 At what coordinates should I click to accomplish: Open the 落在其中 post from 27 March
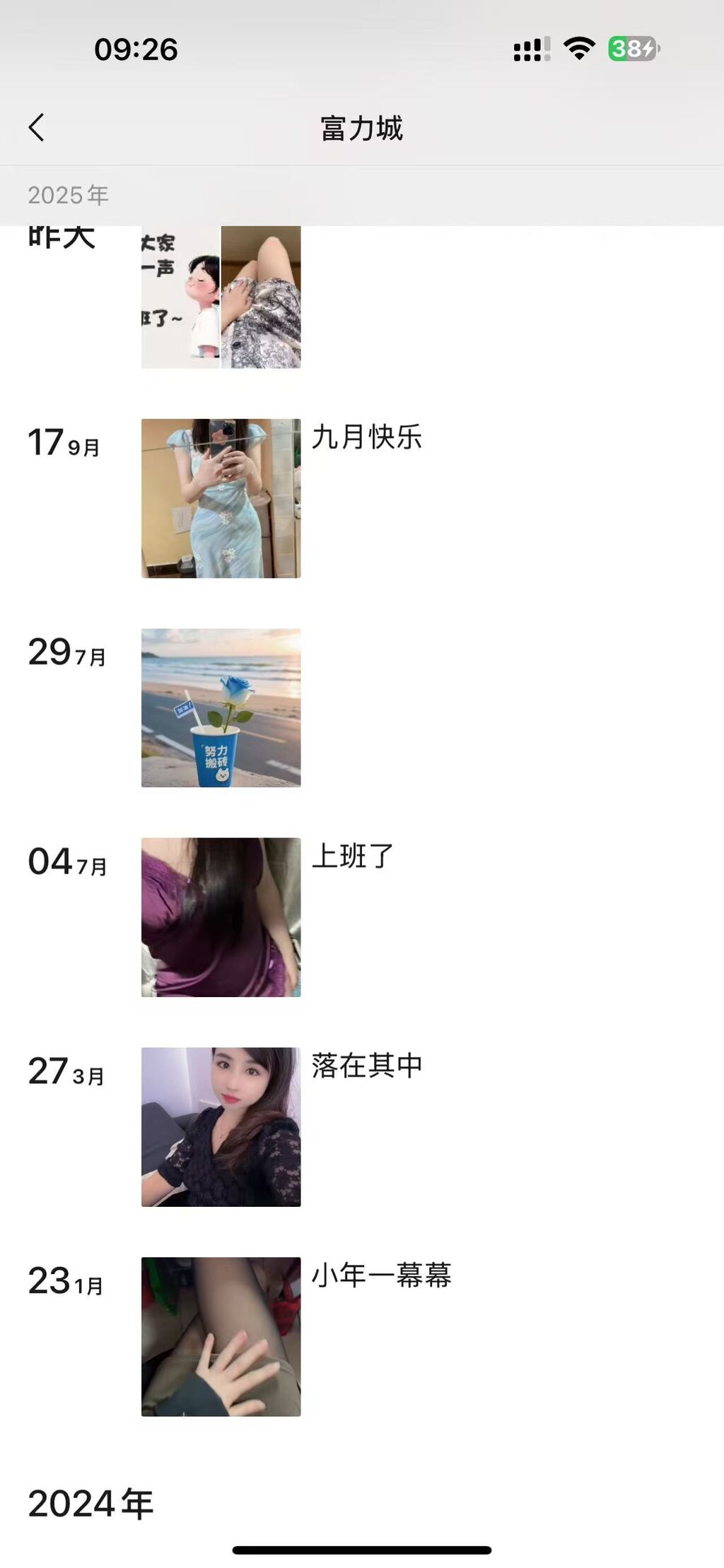pos(221,1126)
